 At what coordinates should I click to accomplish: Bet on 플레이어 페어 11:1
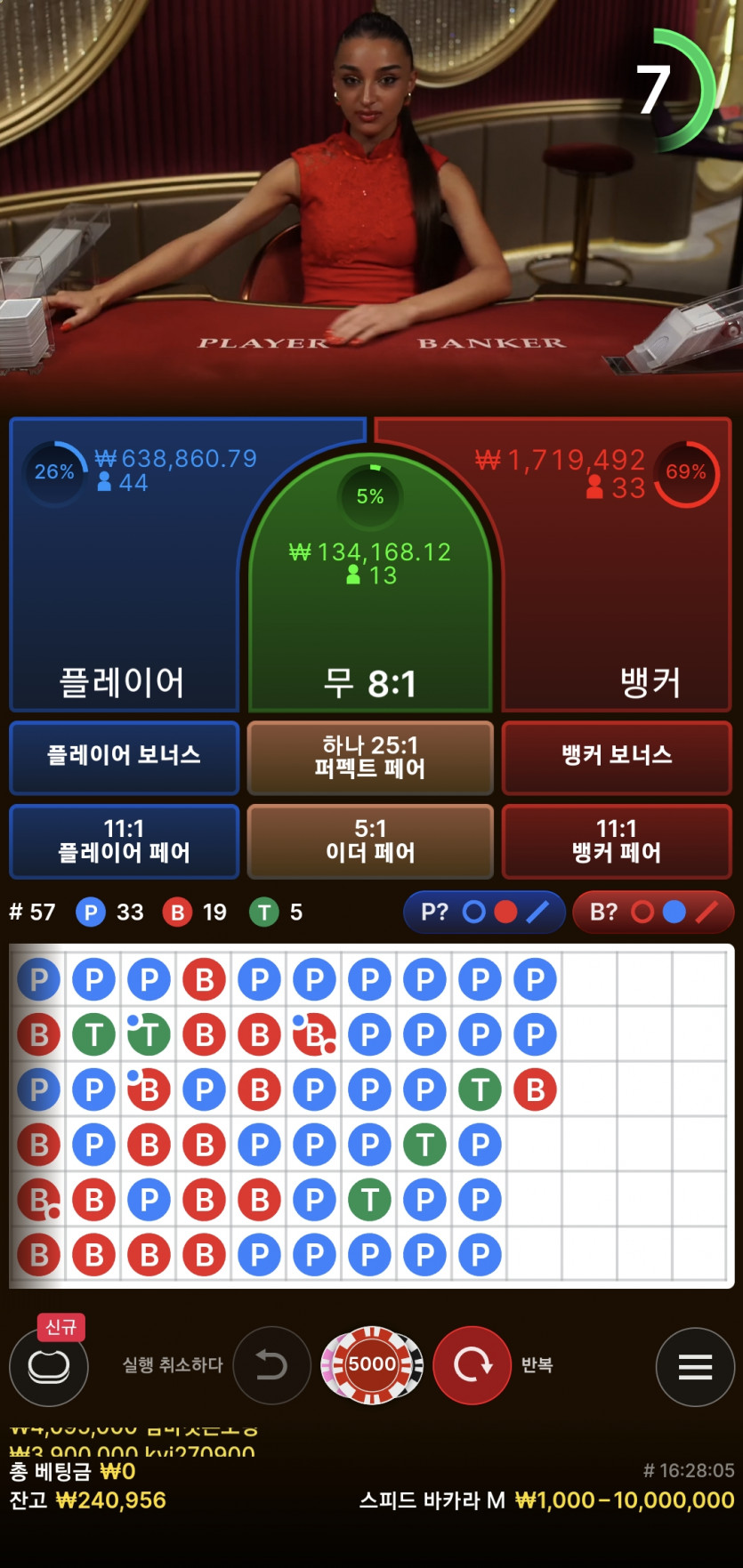tap(124, 840)
